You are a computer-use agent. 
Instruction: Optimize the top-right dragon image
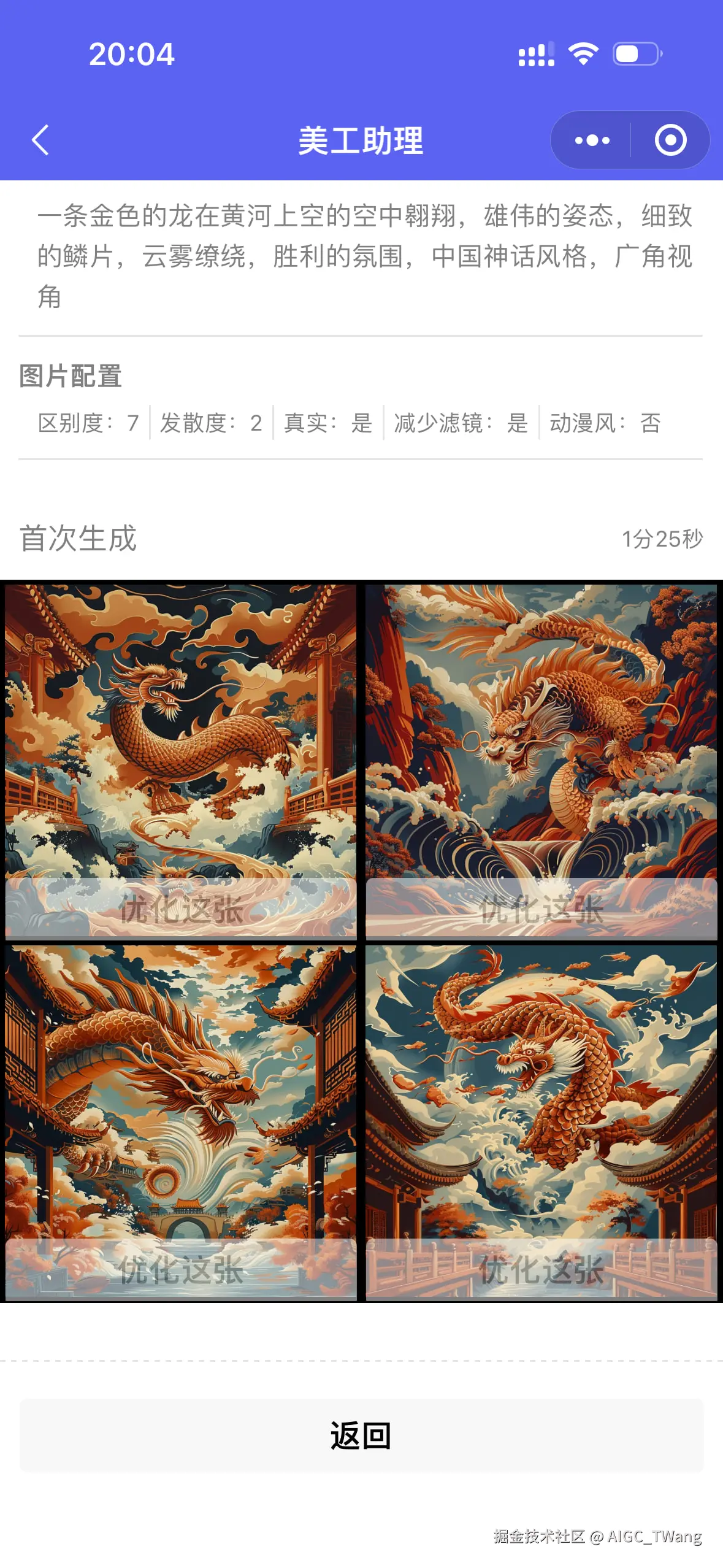point(541,909)
